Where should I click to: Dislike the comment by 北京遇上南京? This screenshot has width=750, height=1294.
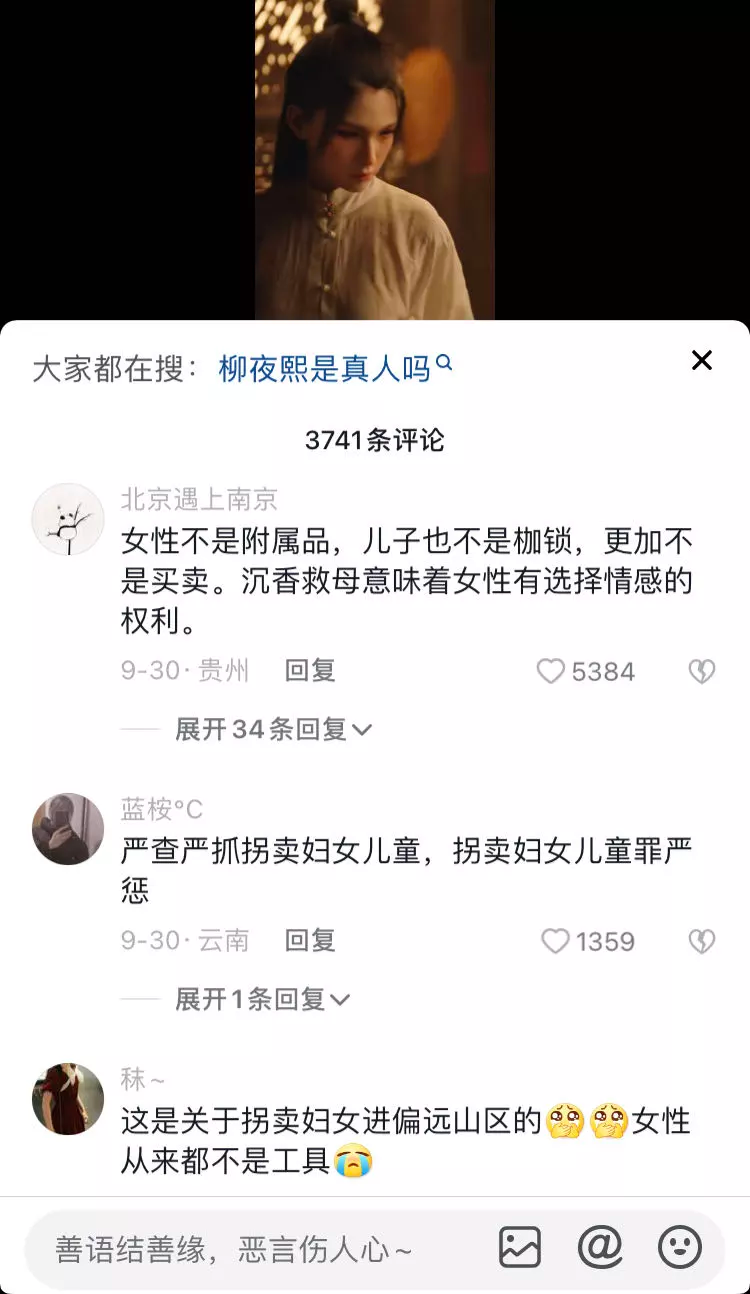coord(702,672)
